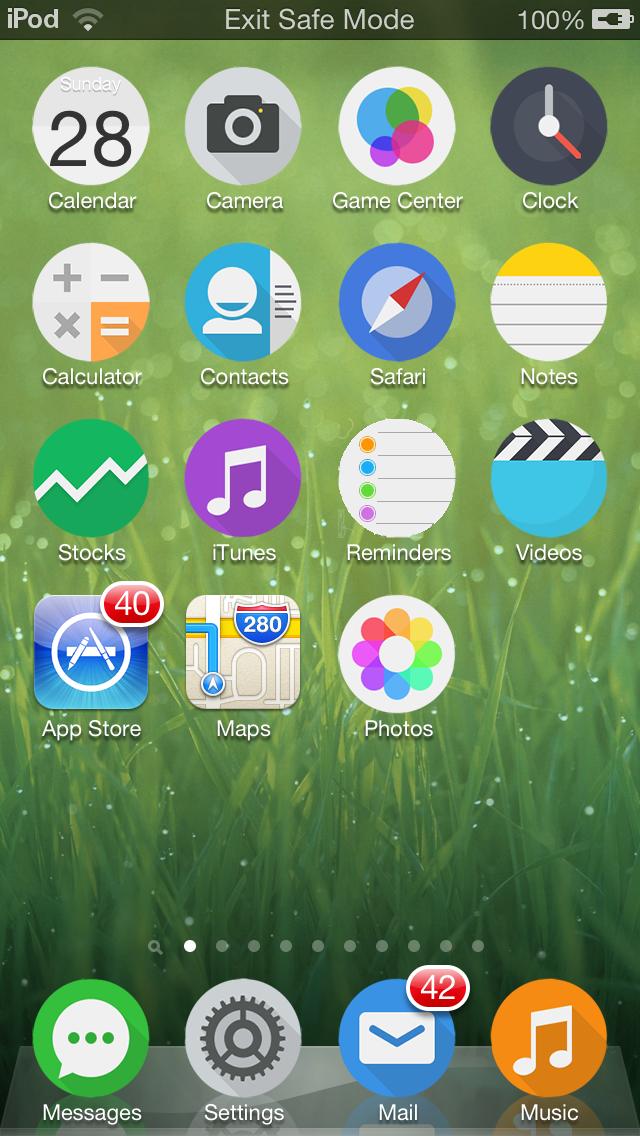This screenshot has height=1136, width=640.
Task: Launch the Calculator
Action: [x=91, y=303]
